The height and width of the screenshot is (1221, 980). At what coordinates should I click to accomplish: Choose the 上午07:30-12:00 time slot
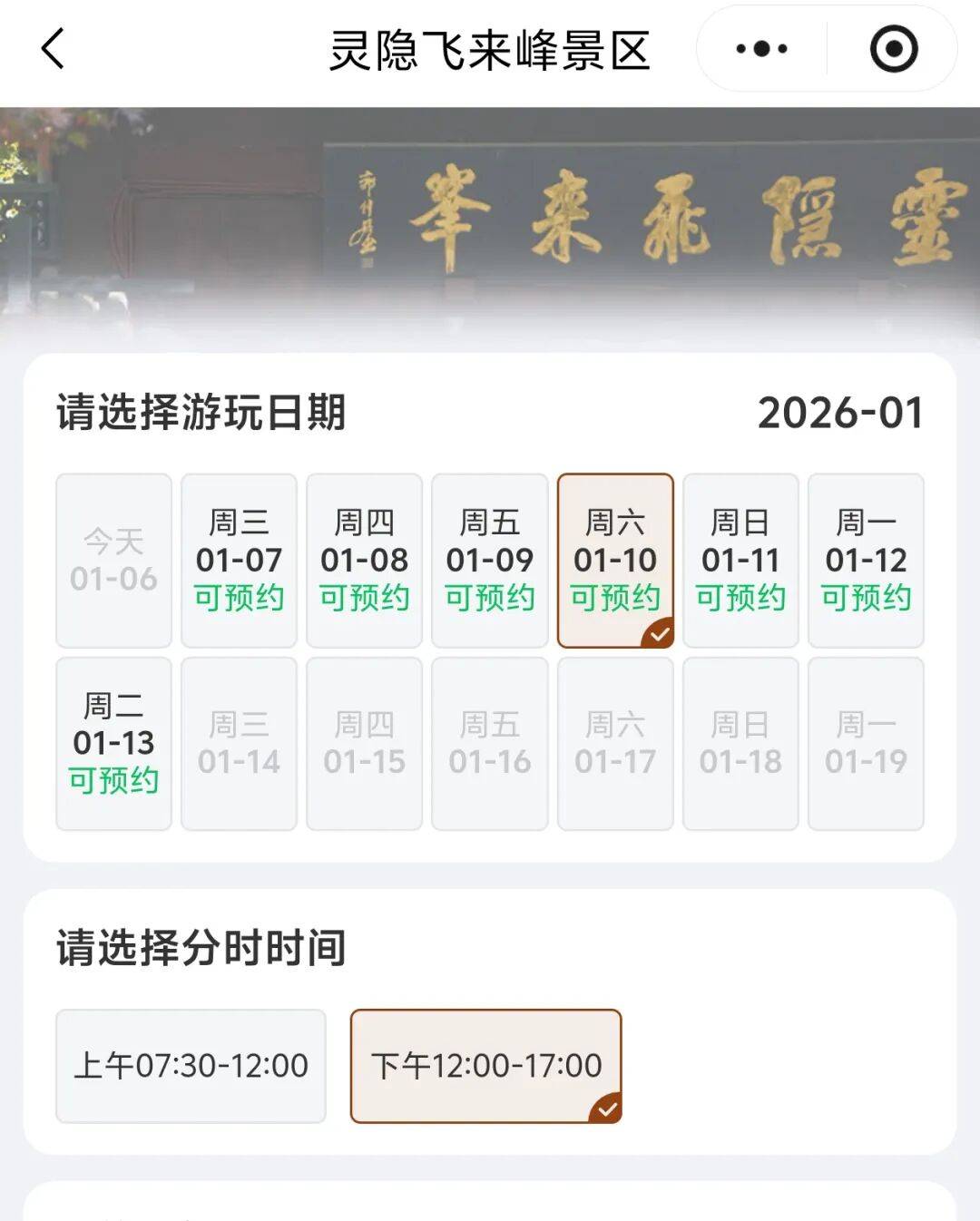click(191, 1066)
